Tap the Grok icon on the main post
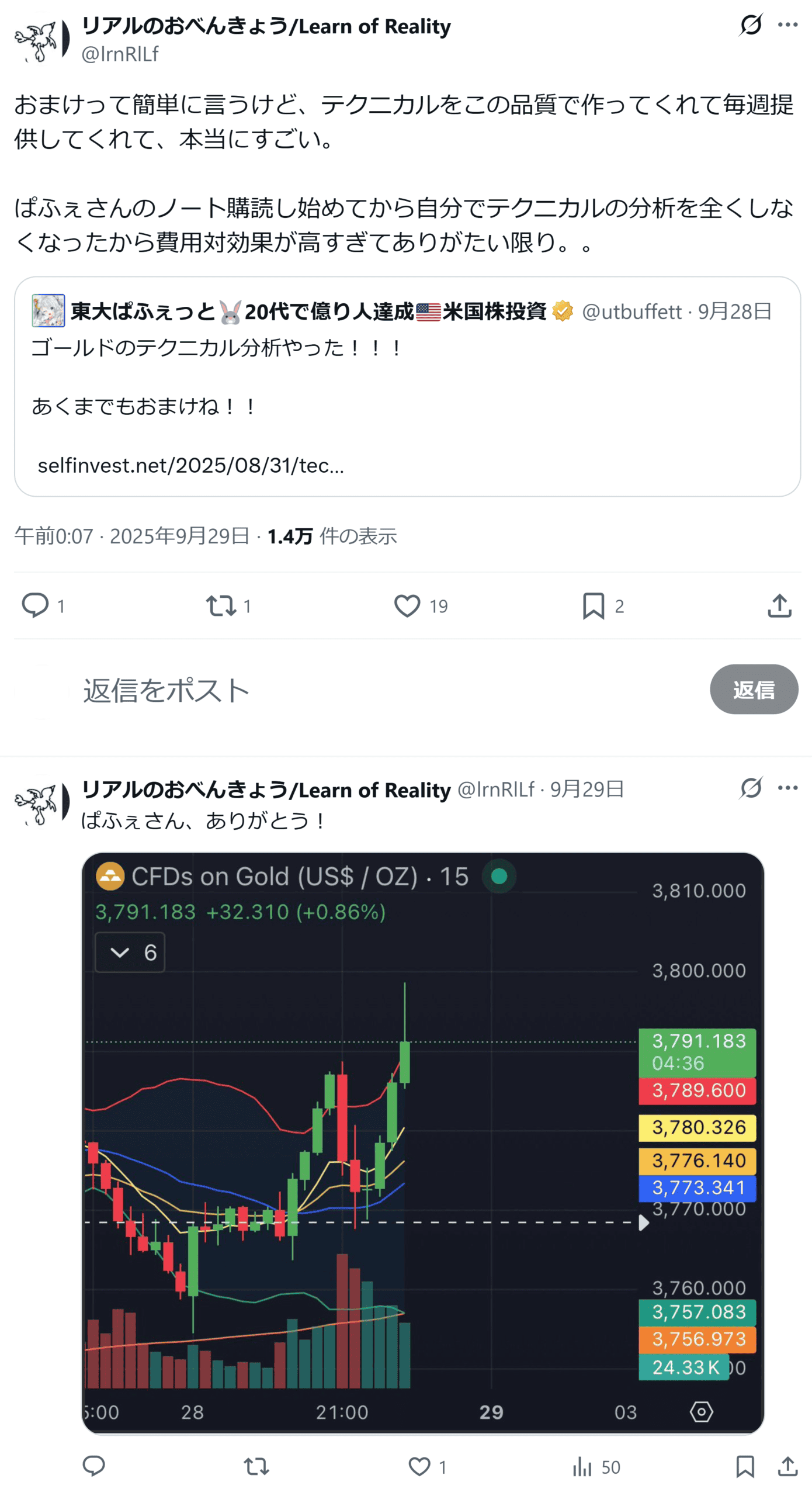The height and width of the screenshot is (1496, 812). click(x=751, y=25)
